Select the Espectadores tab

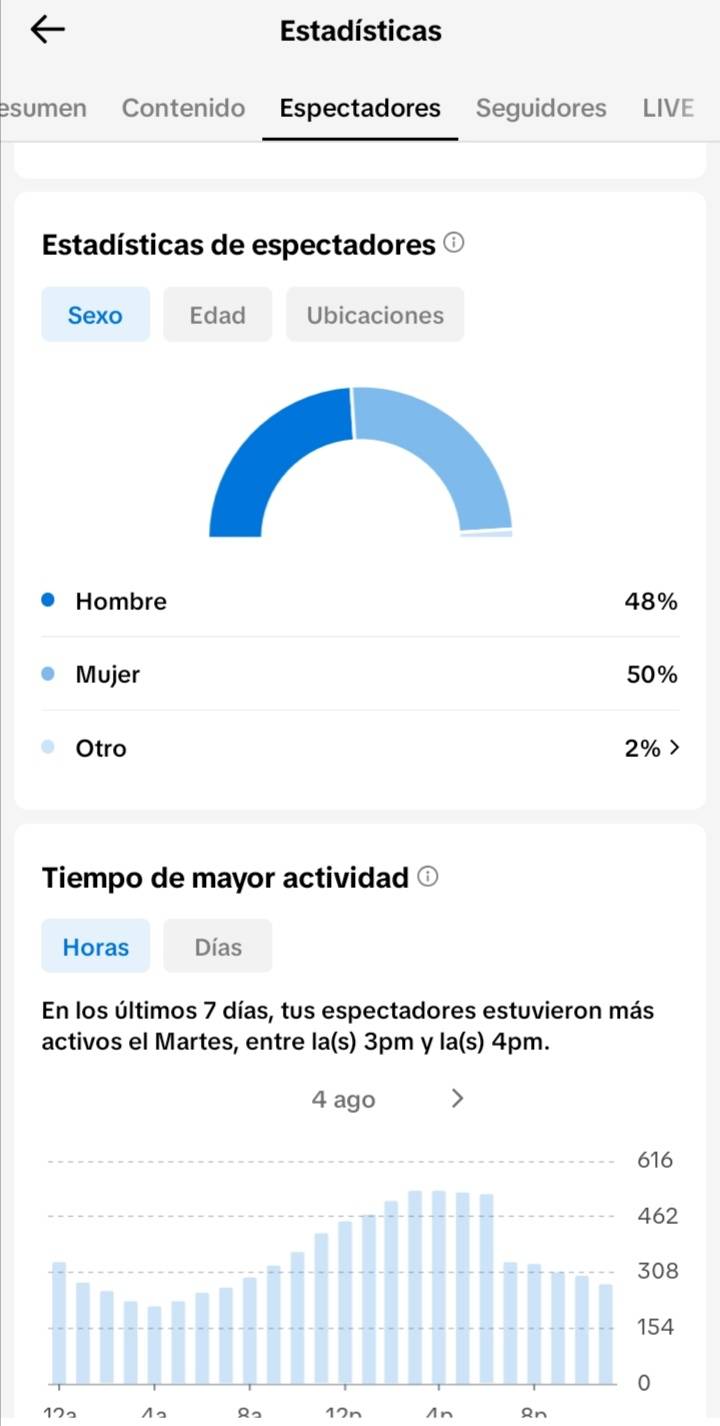point(360,108)
